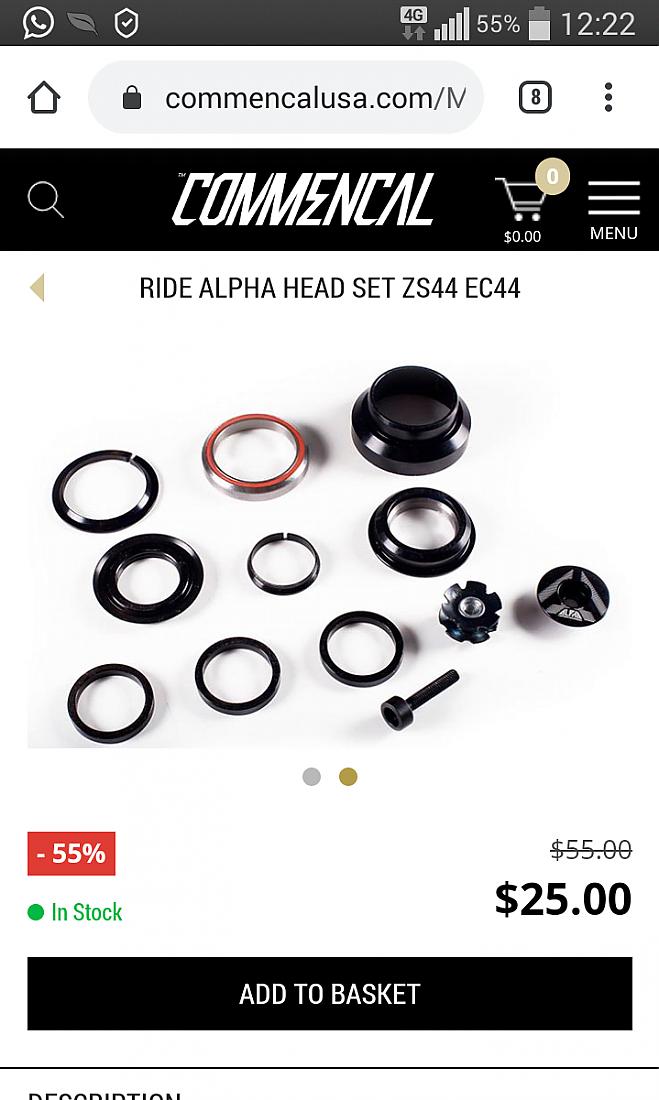
Task: Enlarge the headset product photo
Action: click(329, 551)
